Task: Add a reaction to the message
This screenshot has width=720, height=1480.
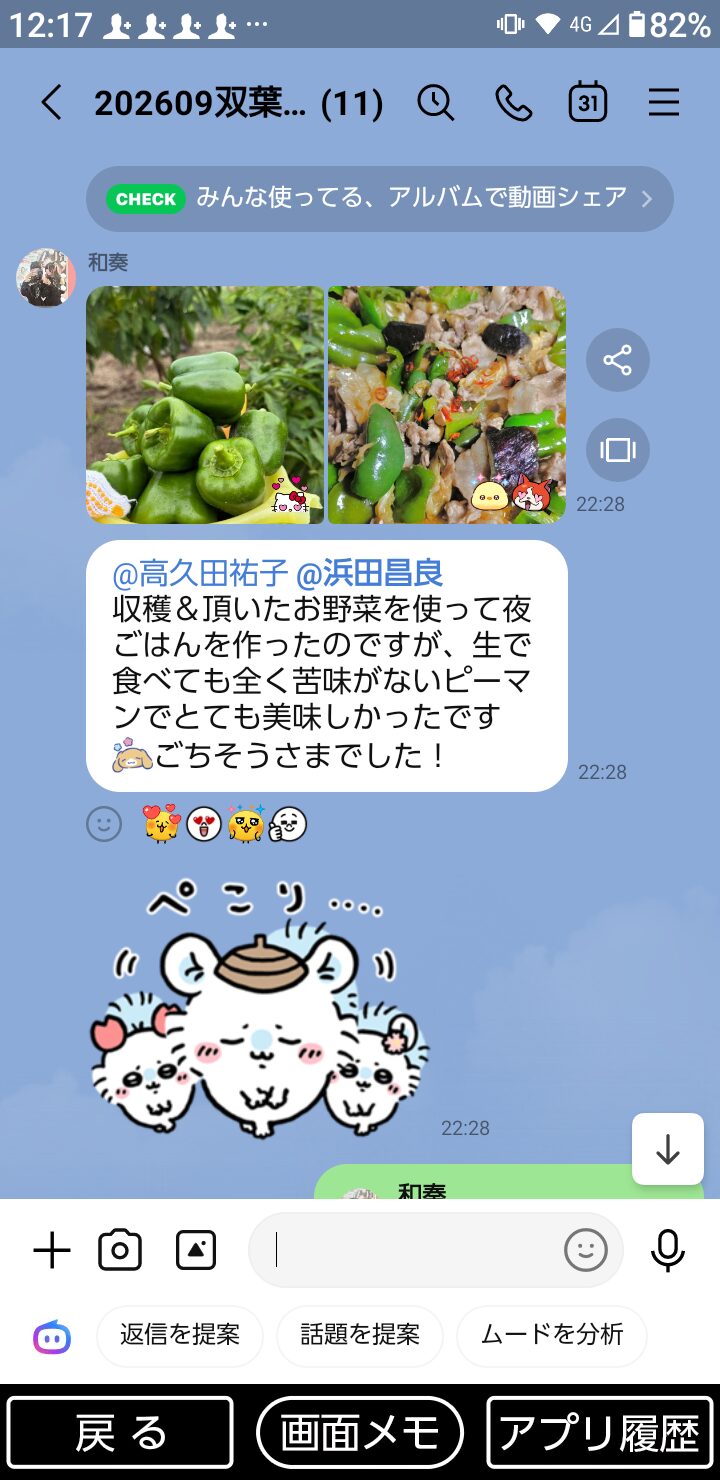Action: pos(104,824)
